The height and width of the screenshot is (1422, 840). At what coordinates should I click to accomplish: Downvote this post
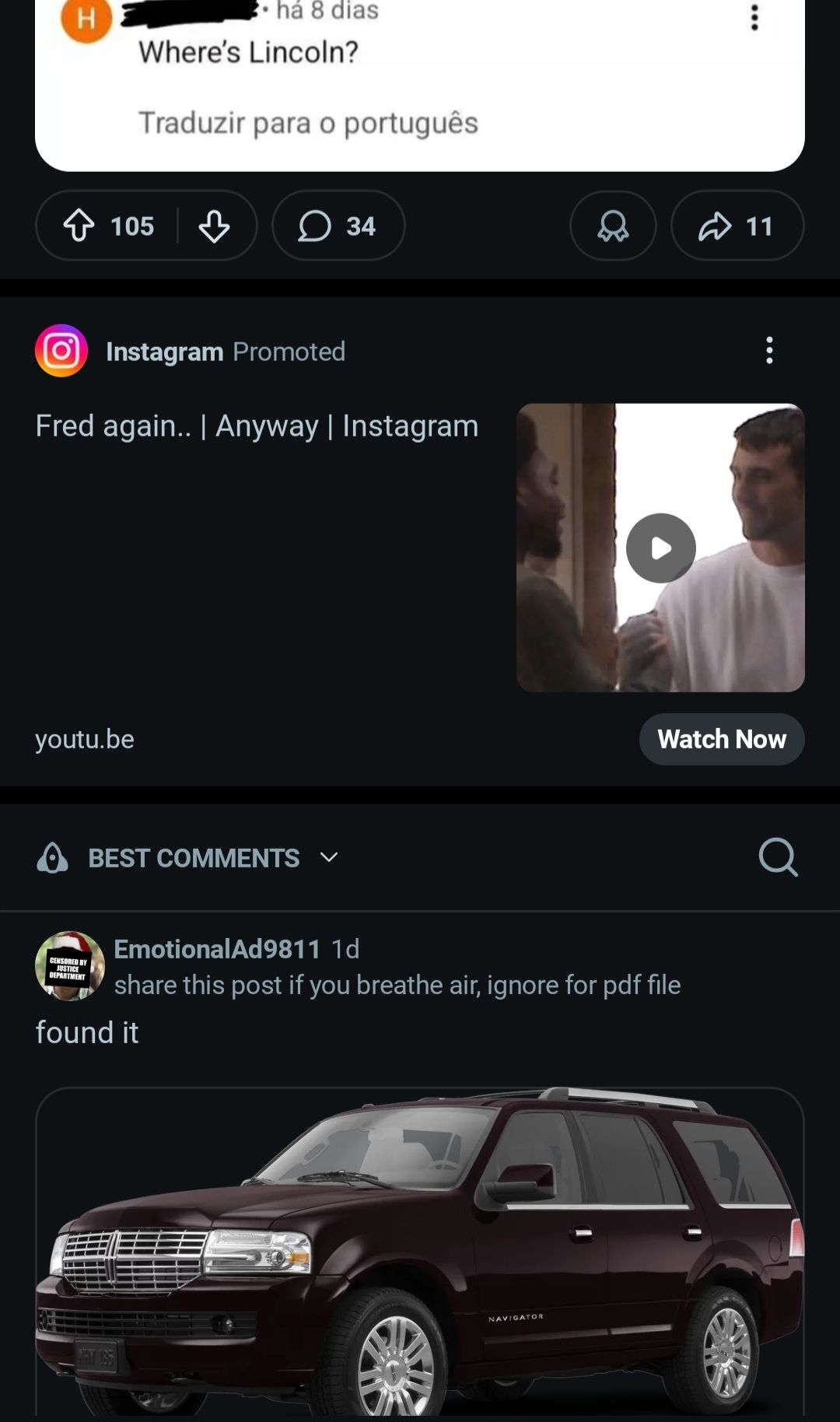point(214,226)
